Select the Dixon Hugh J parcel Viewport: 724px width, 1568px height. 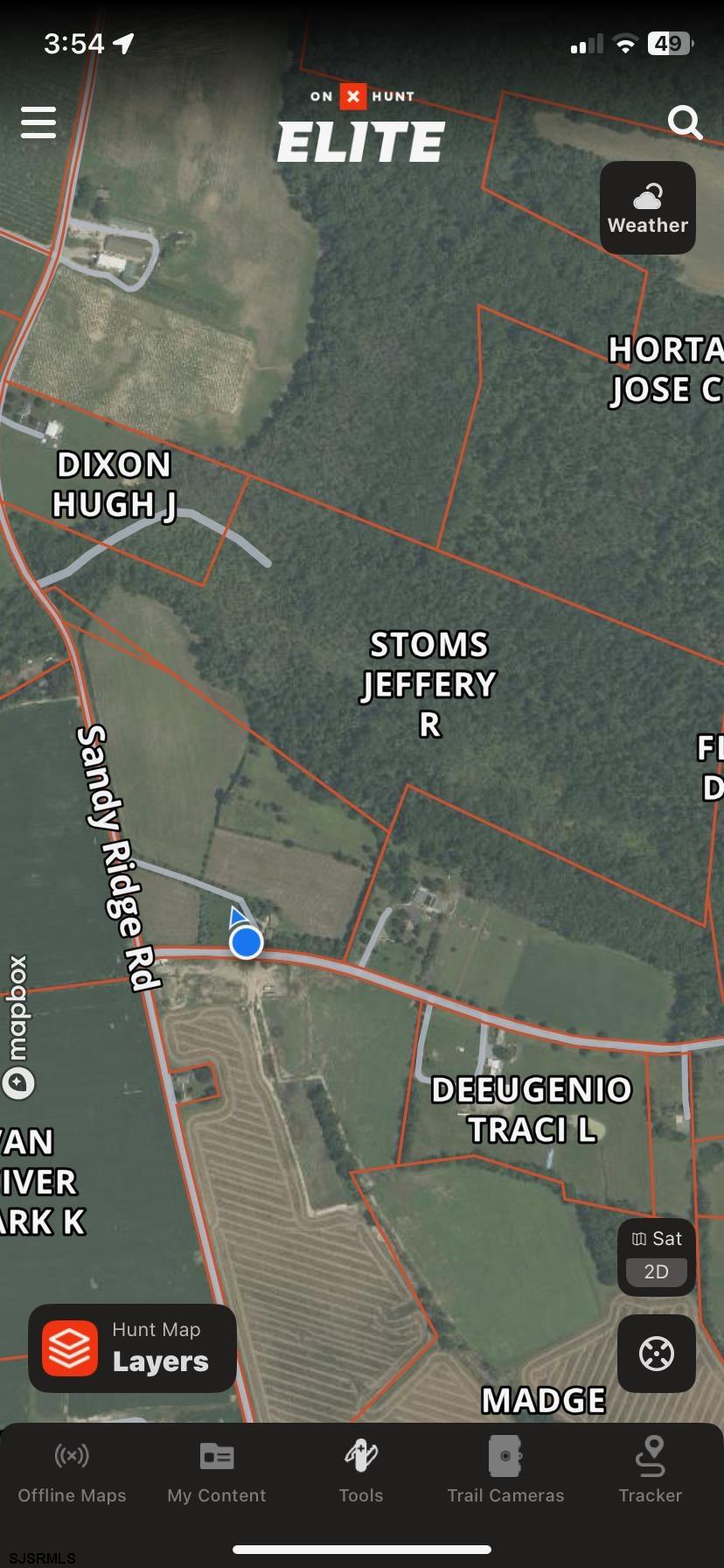114,484
